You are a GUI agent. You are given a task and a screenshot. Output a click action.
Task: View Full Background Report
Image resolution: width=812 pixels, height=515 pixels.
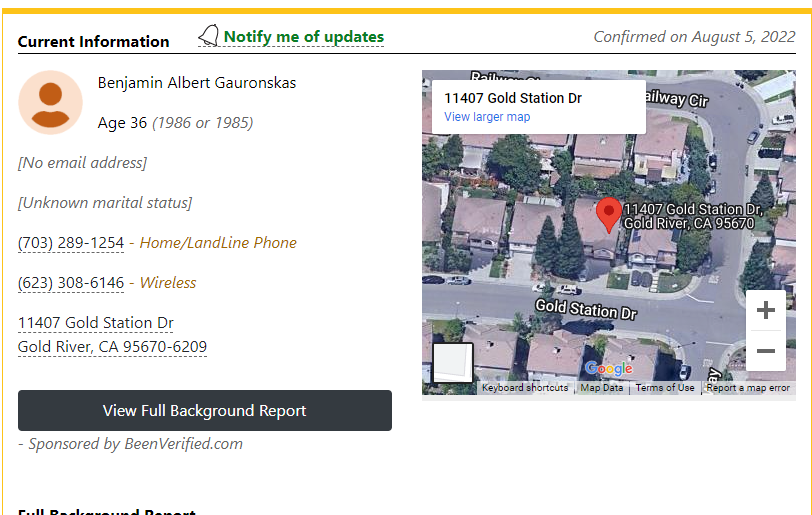point(205,411)
